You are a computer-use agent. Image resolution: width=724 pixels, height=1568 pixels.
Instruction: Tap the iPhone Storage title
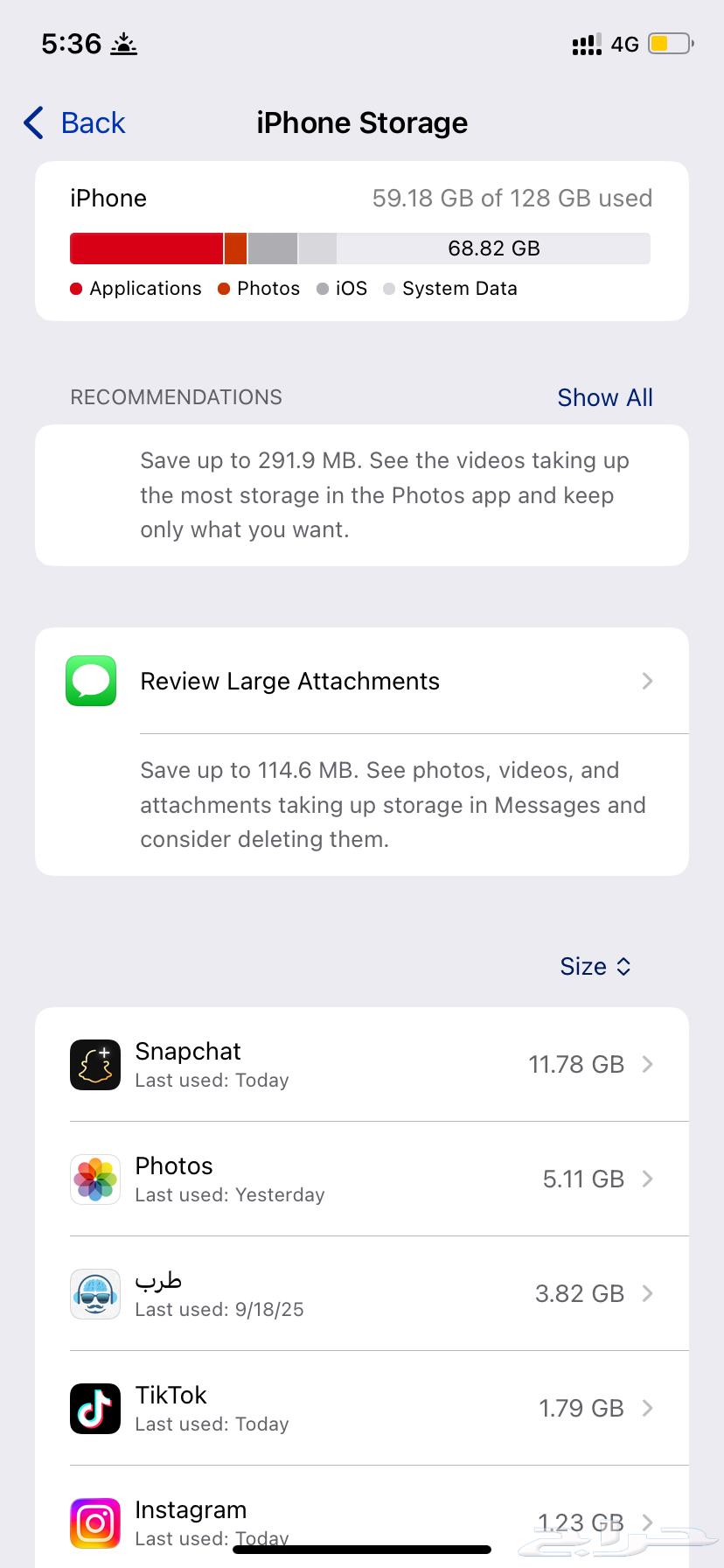(x=362, y=122)
